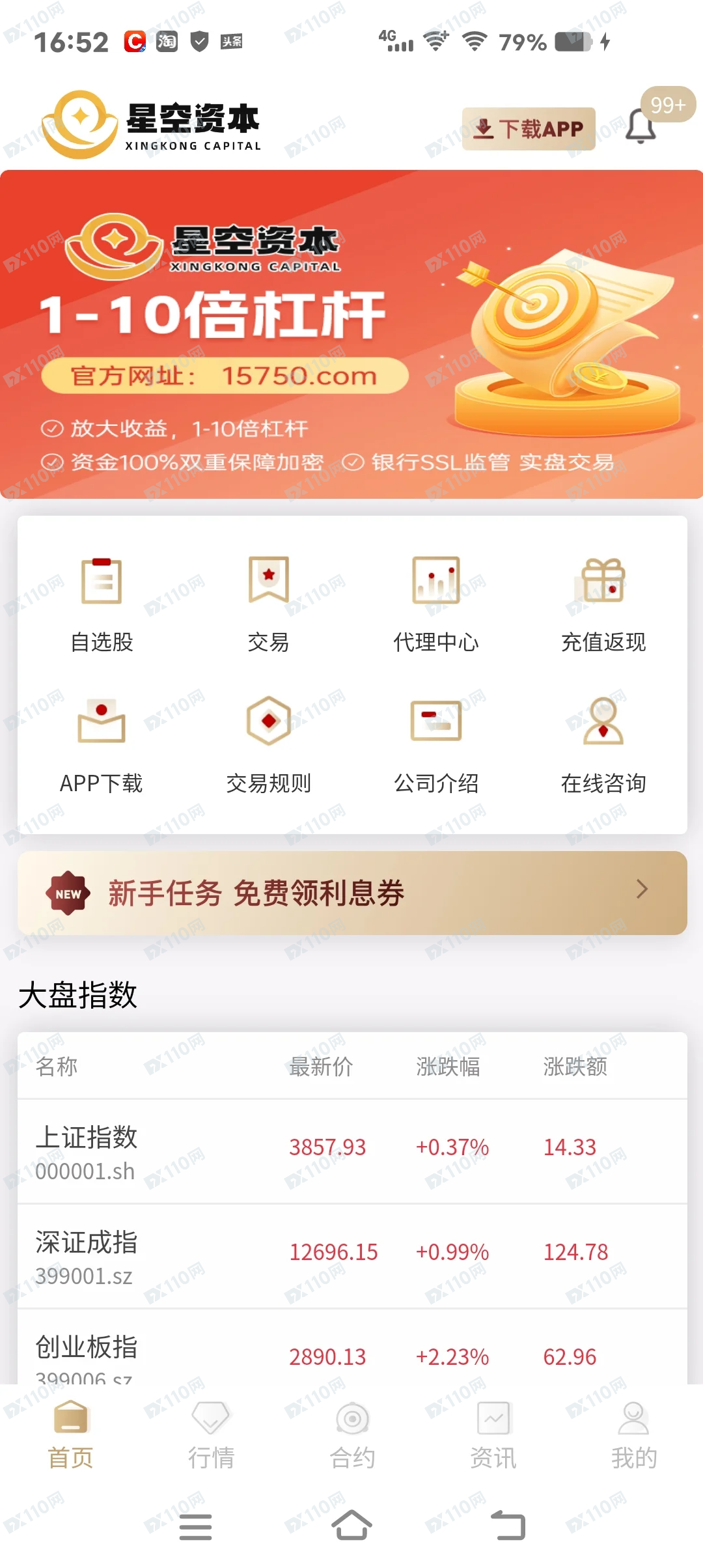This screenshot has height=1568, width=703.
Task: Open the 1-10倍杠杆 promo banner
Action: pos(351,334)
